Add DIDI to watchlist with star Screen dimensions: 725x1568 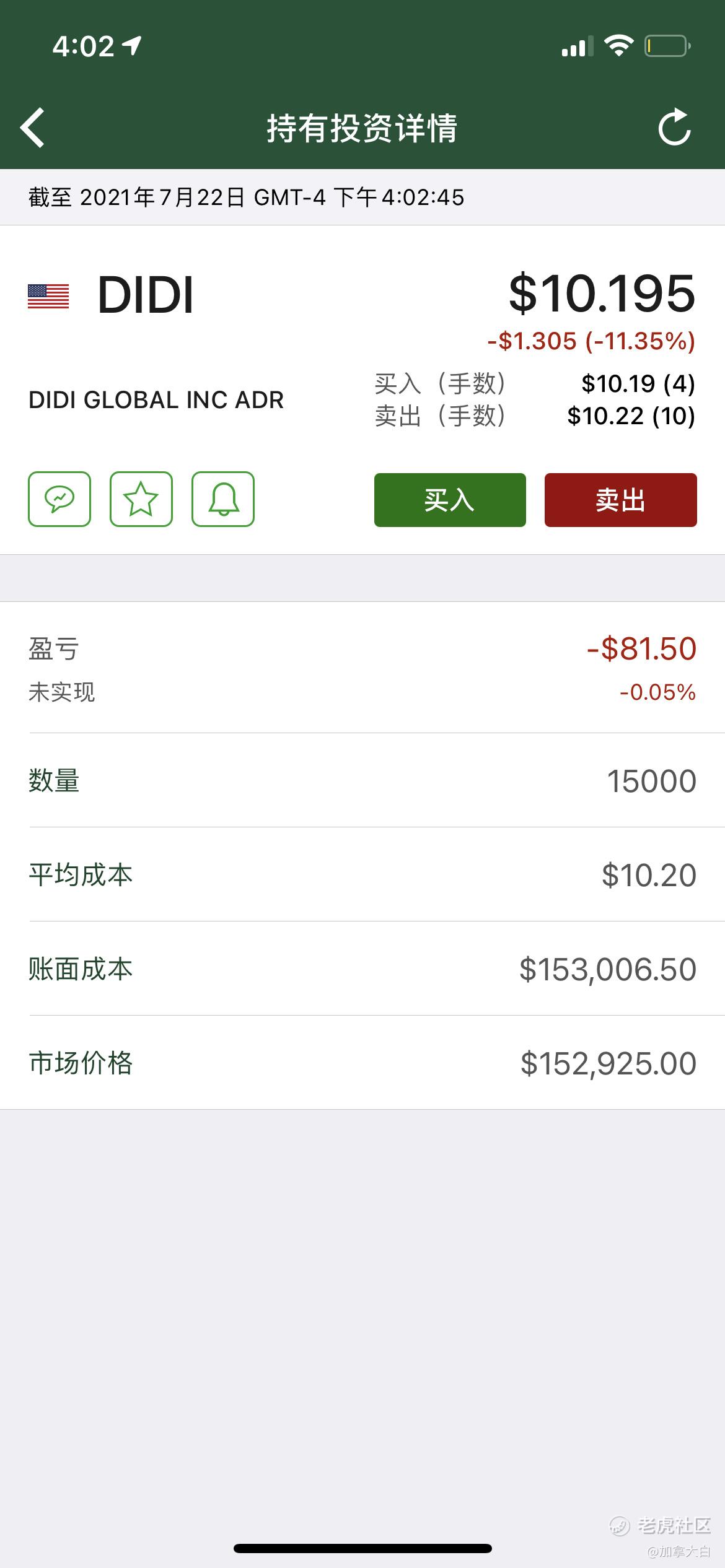[x=141, y=499]
